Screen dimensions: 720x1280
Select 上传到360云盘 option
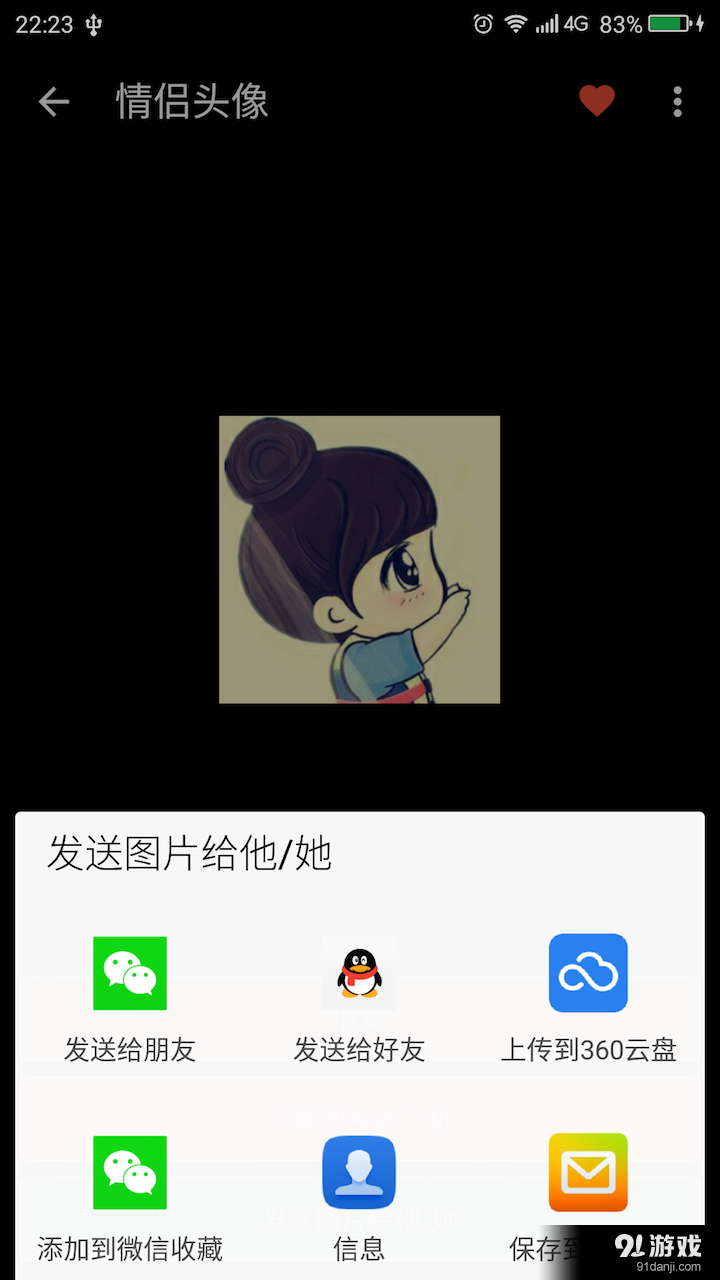point(588,1050)
